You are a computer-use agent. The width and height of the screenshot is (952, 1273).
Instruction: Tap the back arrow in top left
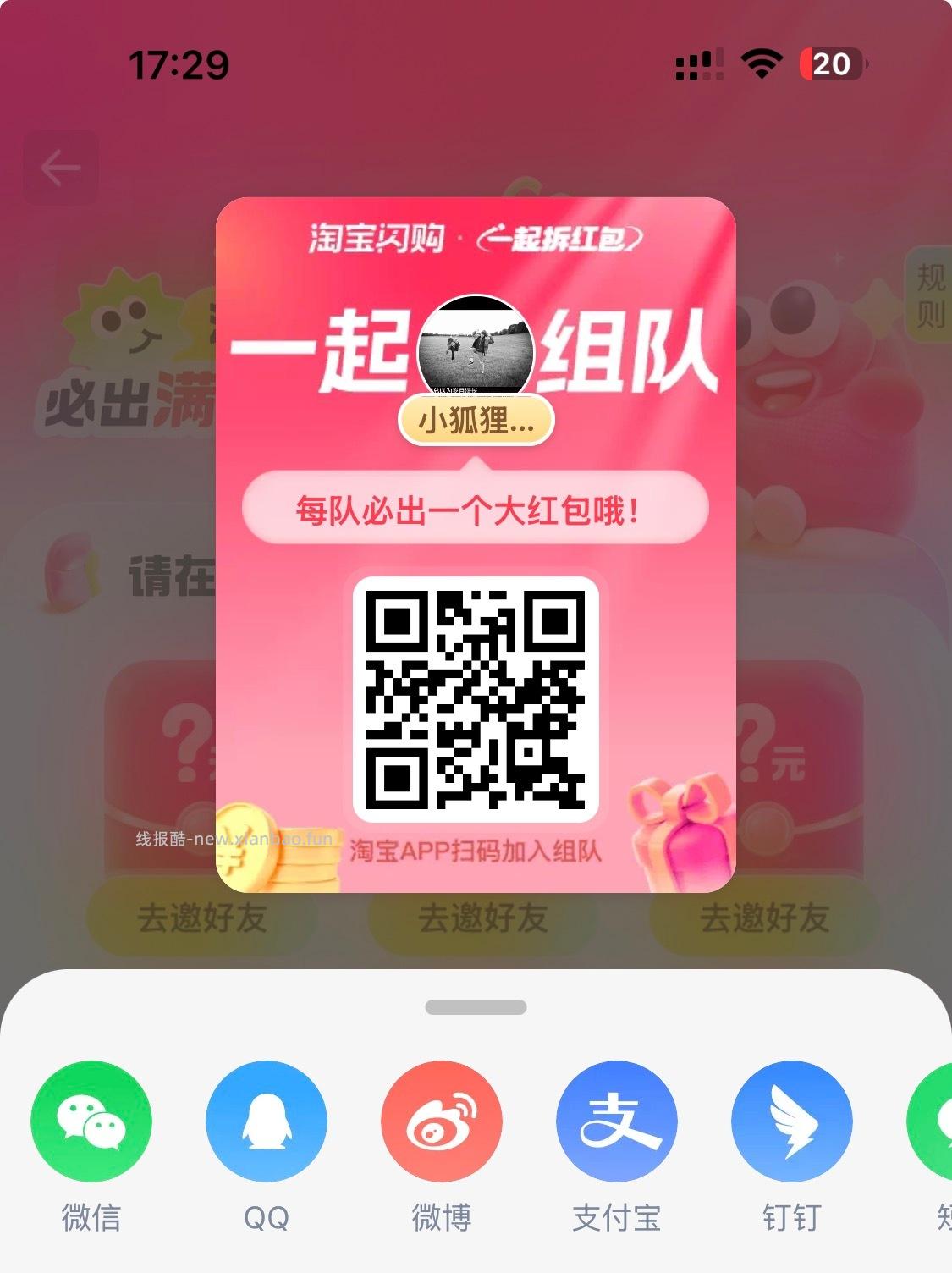pyautogui.click(x=61, y=167)
